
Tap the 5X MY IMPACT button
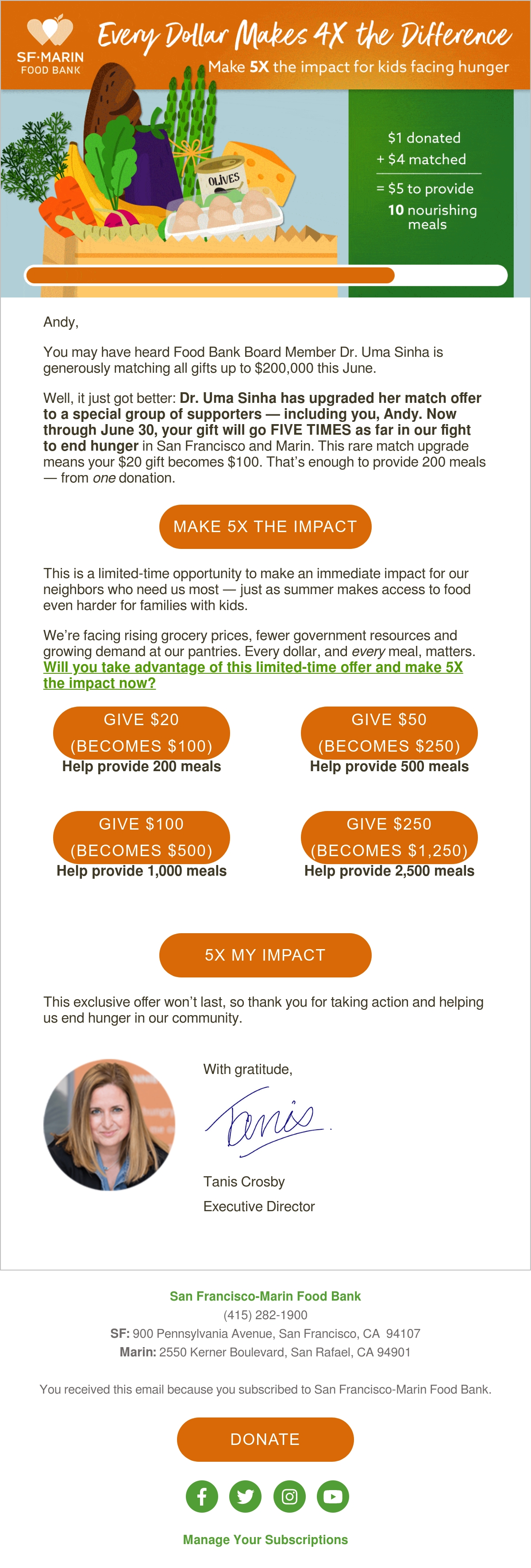coord(265,955)
